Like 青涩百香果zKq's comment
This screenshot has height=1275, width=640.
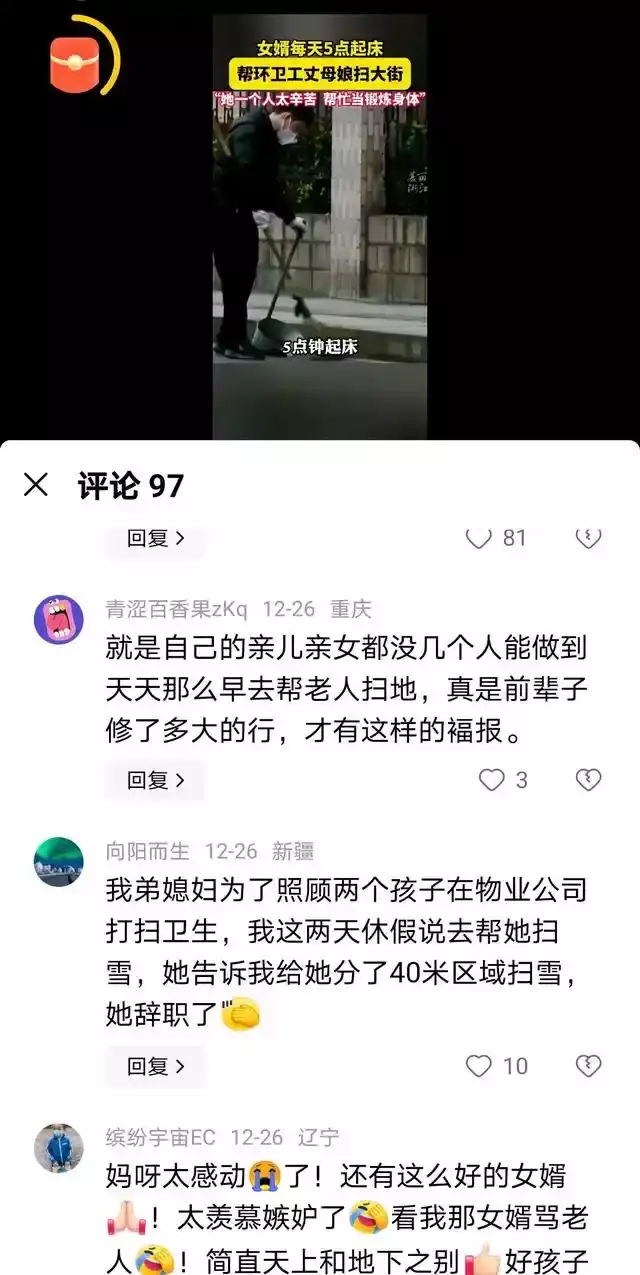tap(491, 780)
